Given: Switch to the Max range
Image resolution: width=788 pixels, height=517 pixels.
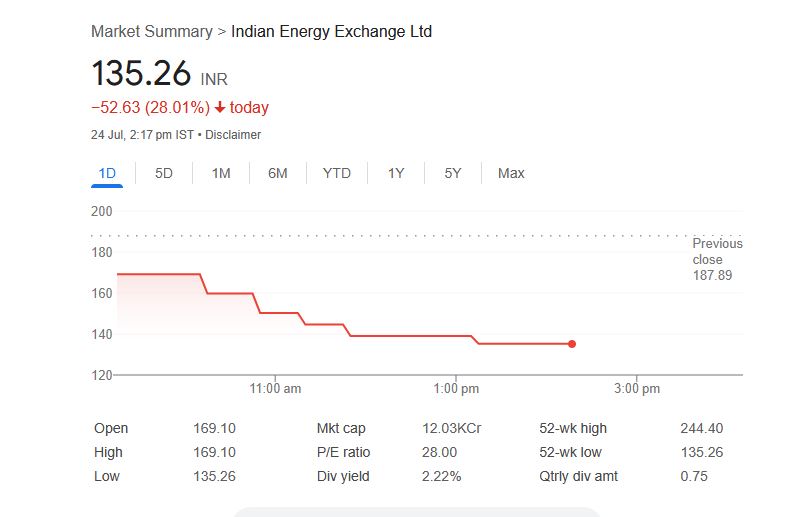Looking at the screenshot, I should [511, 173].
